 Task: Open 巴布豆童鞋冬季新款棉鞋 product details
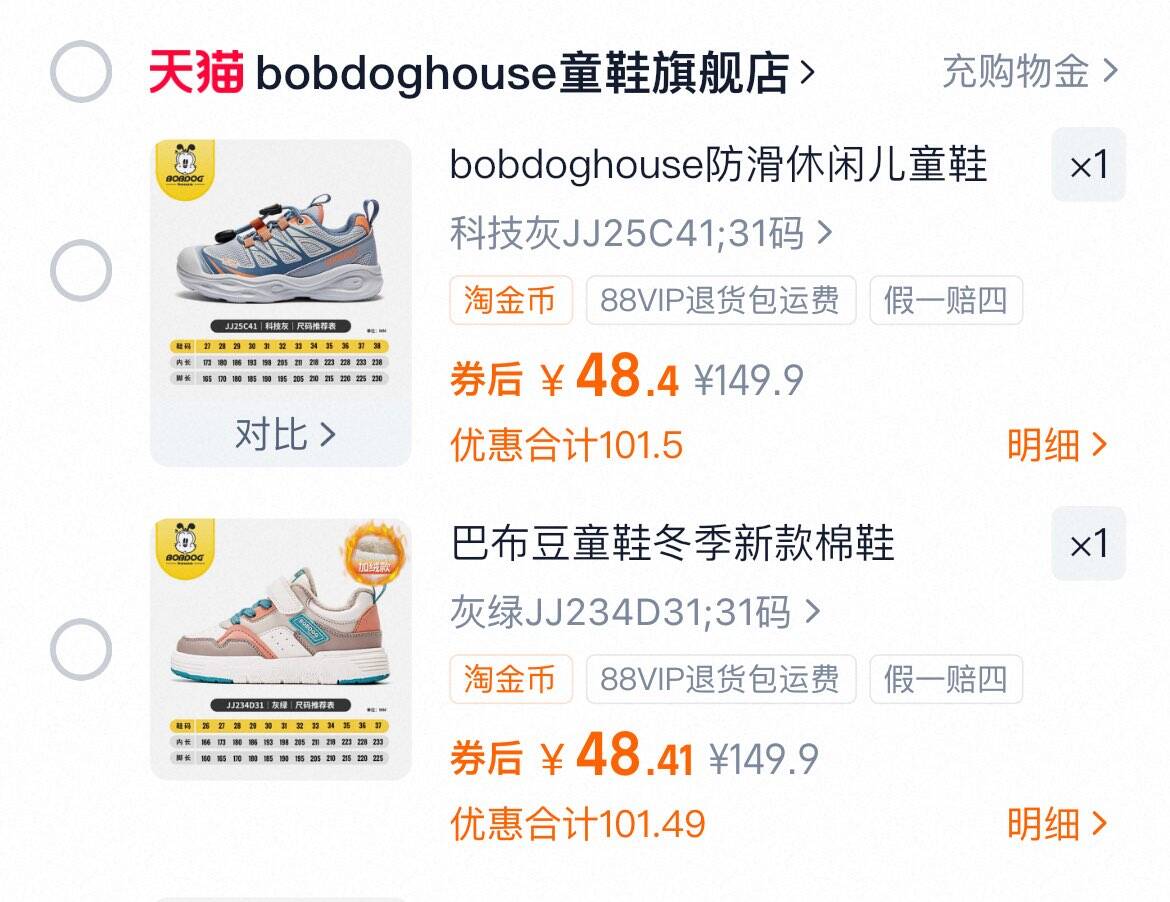[672, 544]
